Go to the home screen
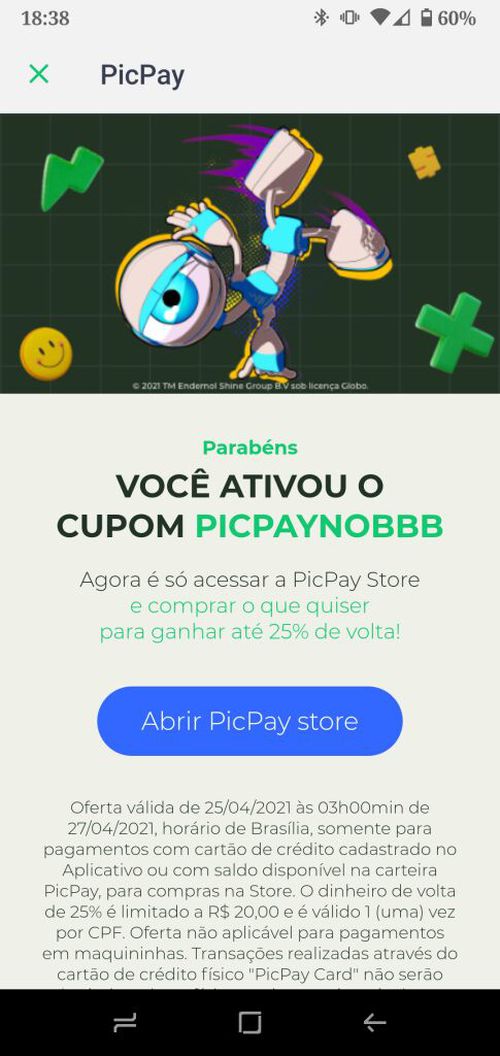The height and width of the screenshot is (1056, 500). (250, 1022)
